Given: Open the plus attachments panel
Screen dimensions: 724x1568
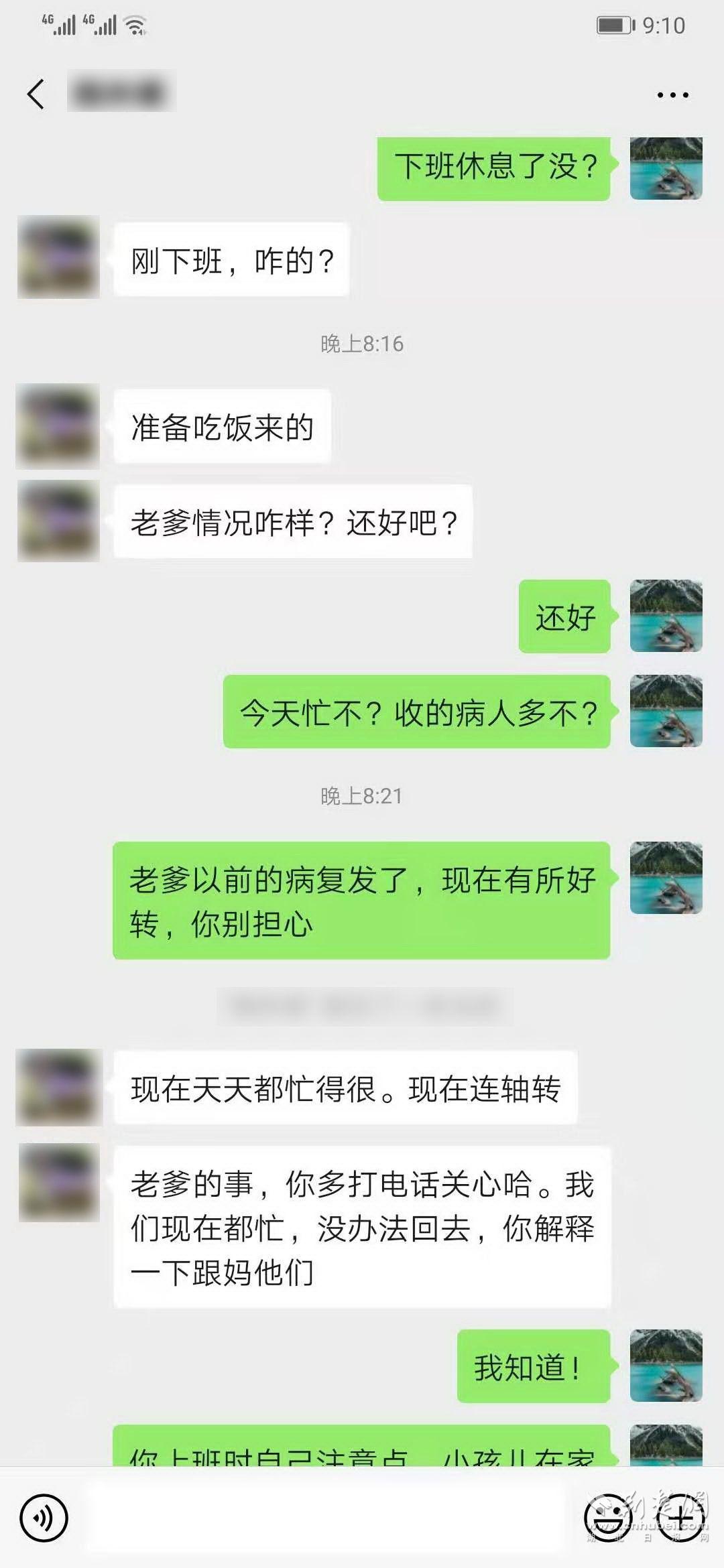Looking at the screenshot, I should tap(680, 1518).
